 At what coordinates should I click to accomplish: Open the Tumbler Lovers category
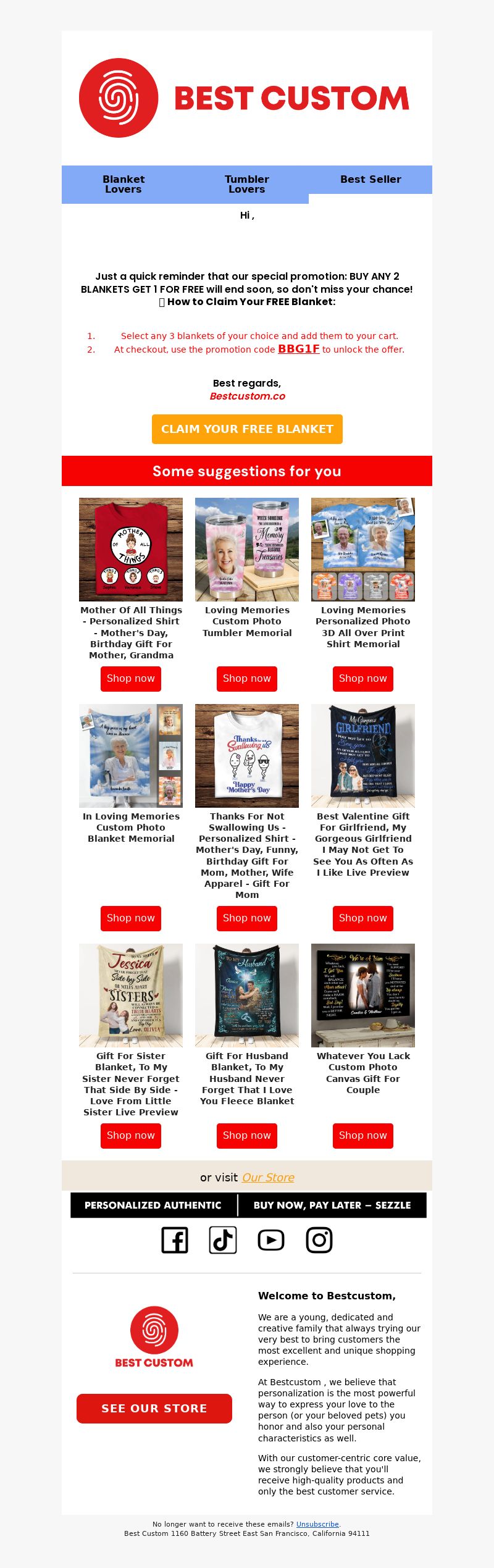tap(247, 184)
